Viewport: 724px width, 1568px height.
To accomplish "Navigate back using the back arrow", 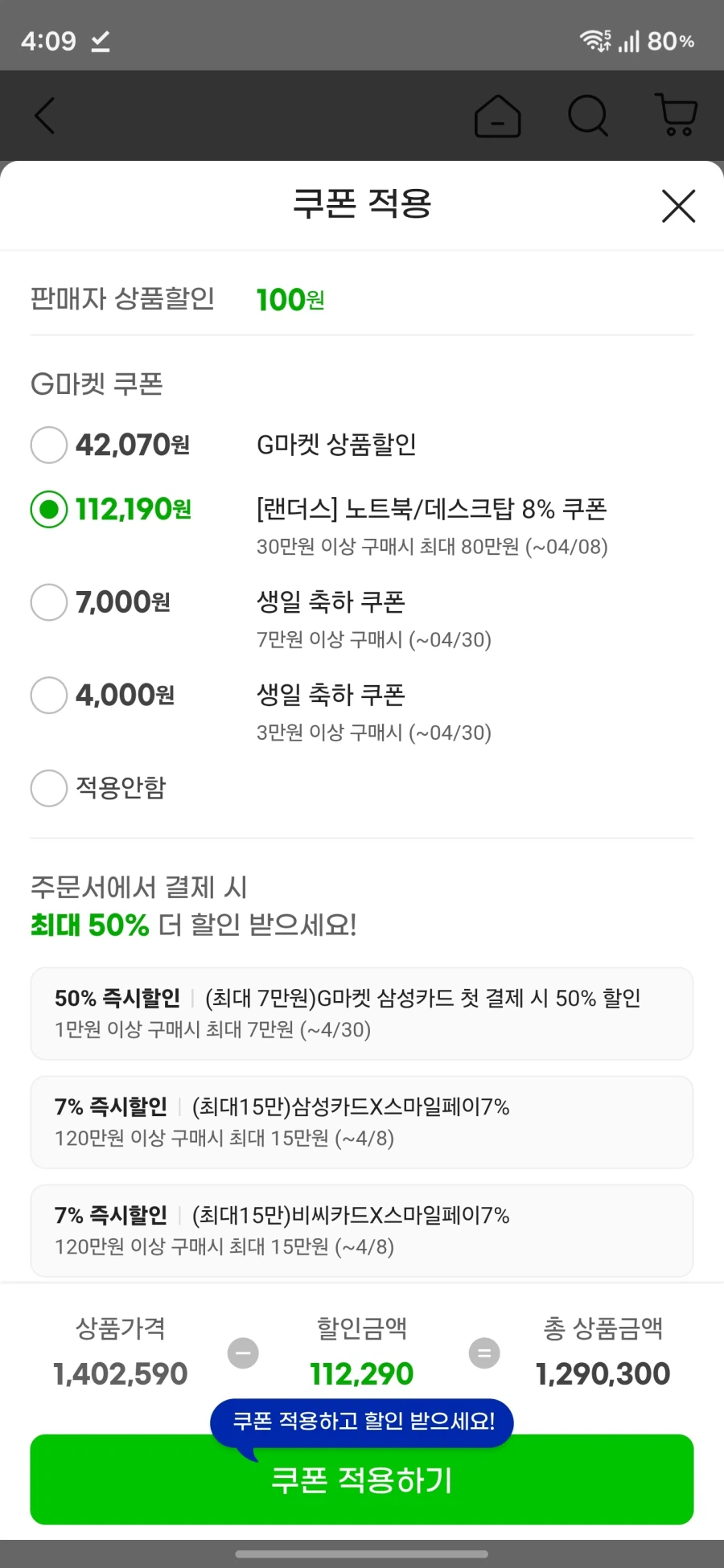I will tap(44, 115).
